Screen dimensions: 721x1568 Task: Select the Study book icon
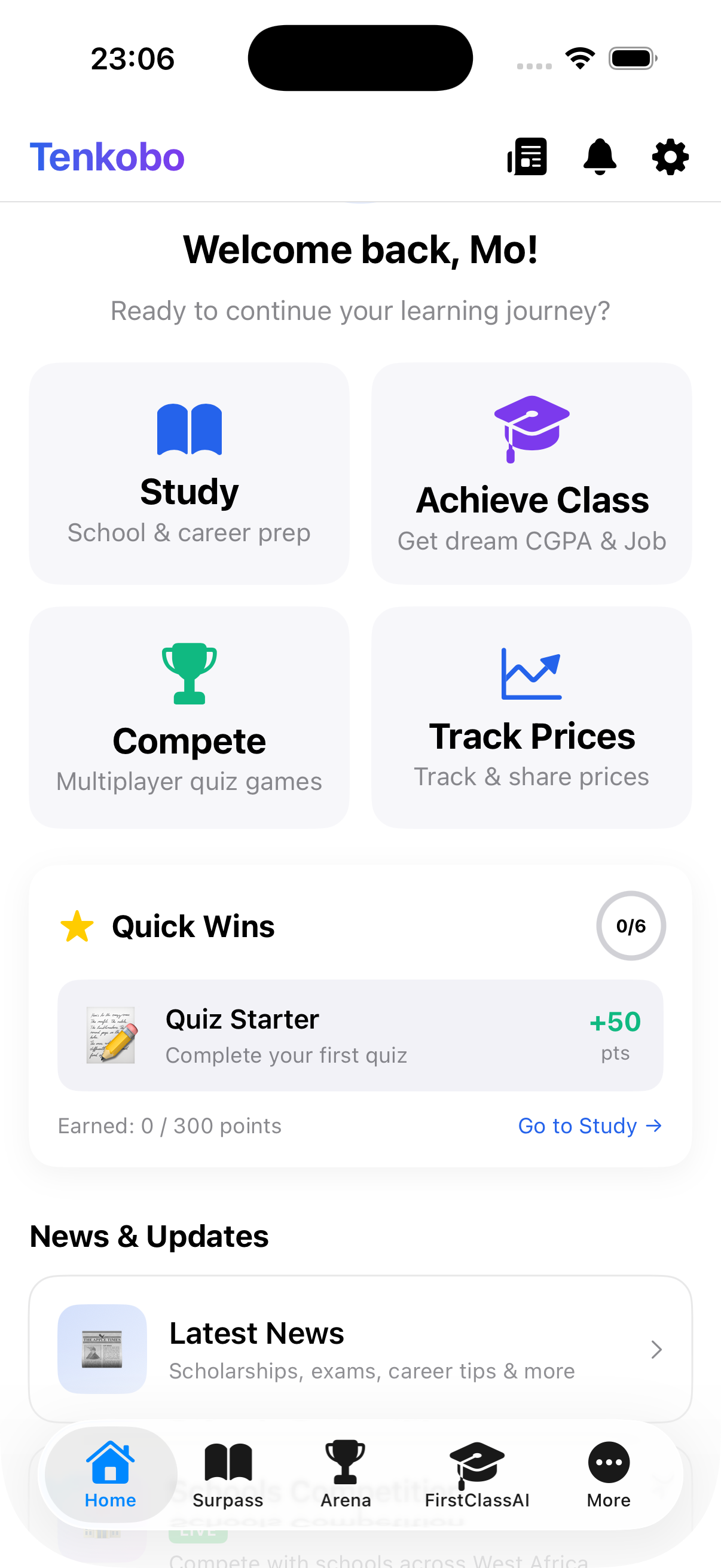pos(190,430)
